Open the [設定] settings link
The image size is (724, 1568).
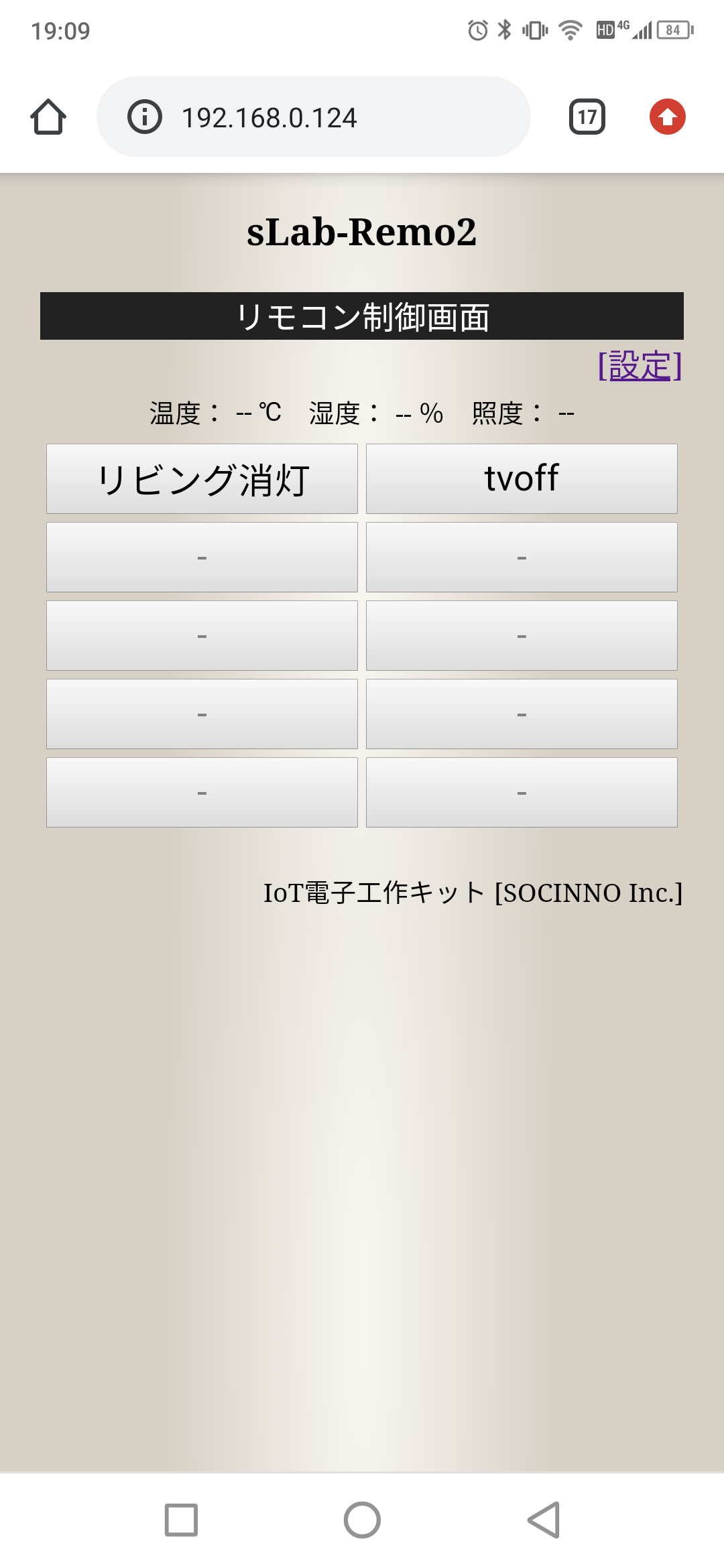pos(640,367)
